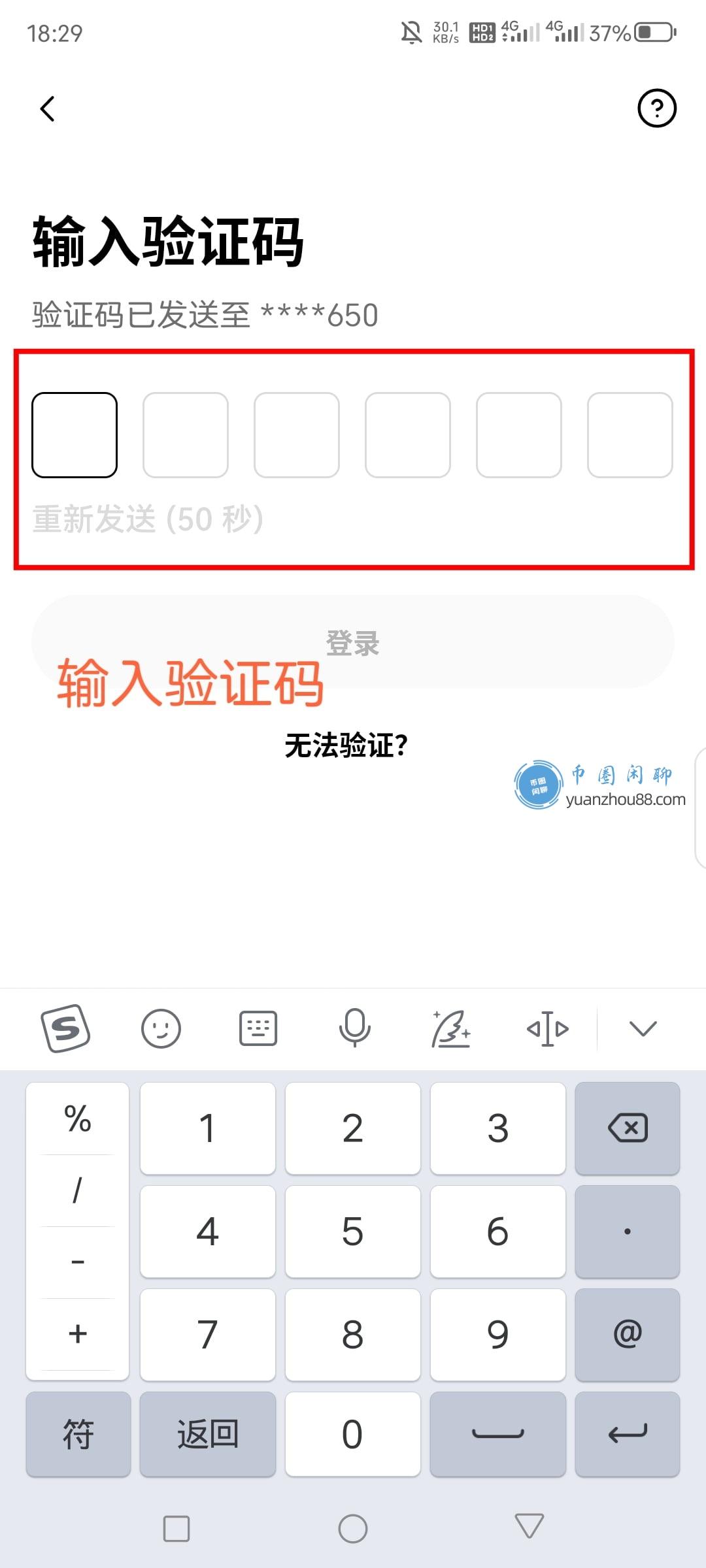Open Sogou keyboard logo menu
Image resolution: width=706 pixels, height=1568 pixels.
point(65,1029)
